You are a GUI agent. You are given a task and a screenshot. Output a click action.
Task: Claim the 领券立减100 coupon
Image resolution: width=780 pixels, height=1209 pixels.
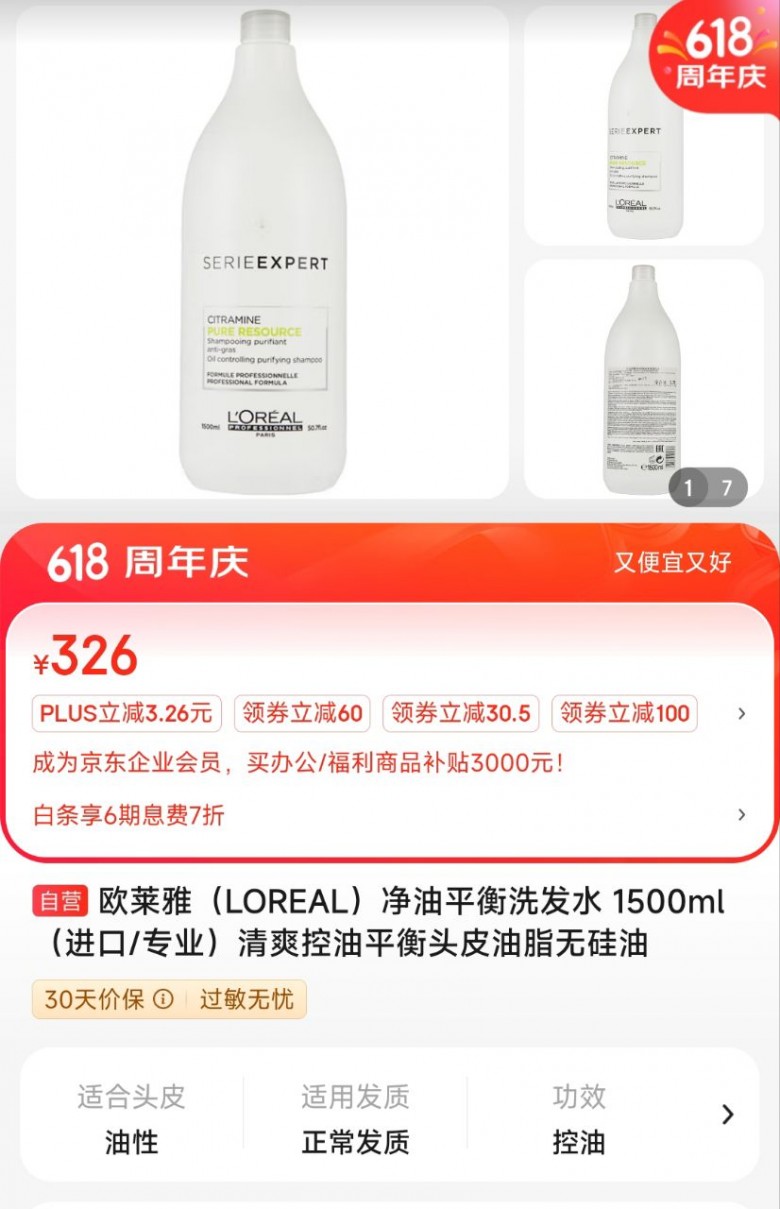[x=625, y=713]
